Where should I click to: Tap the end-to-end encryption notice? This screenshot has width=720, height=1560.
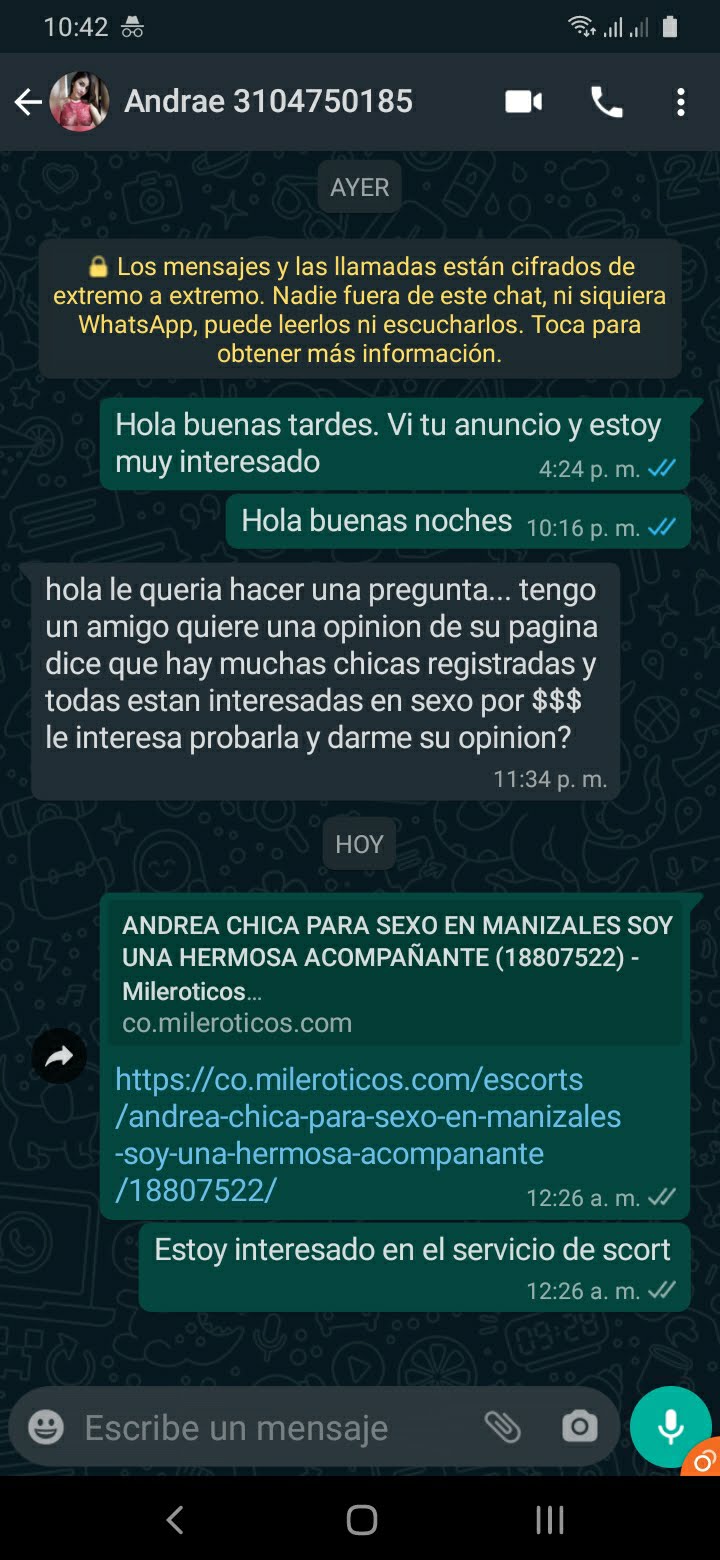[x=360, y=309]
